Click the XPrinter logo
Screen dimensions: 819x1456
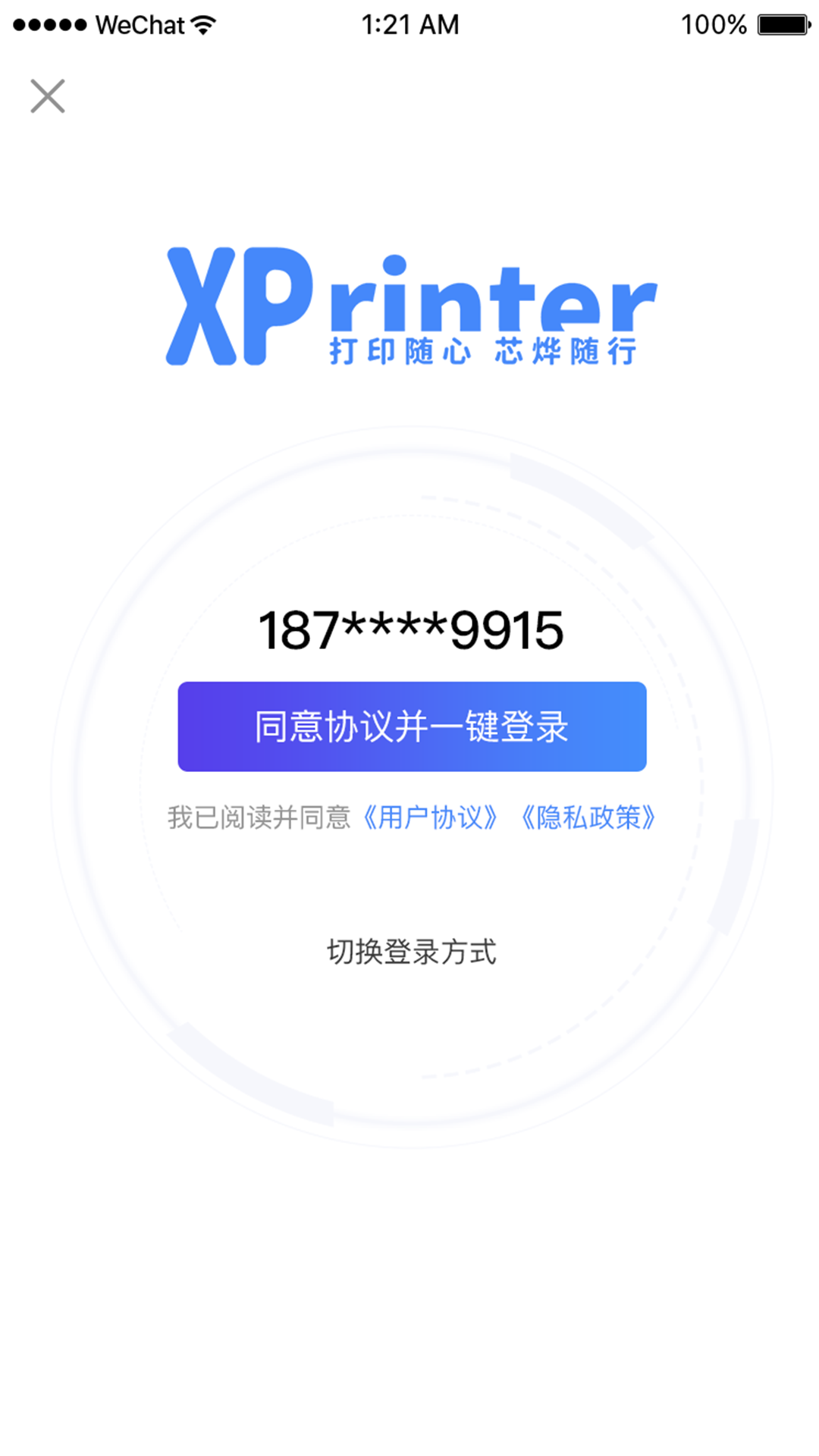[x=409, y=303]
